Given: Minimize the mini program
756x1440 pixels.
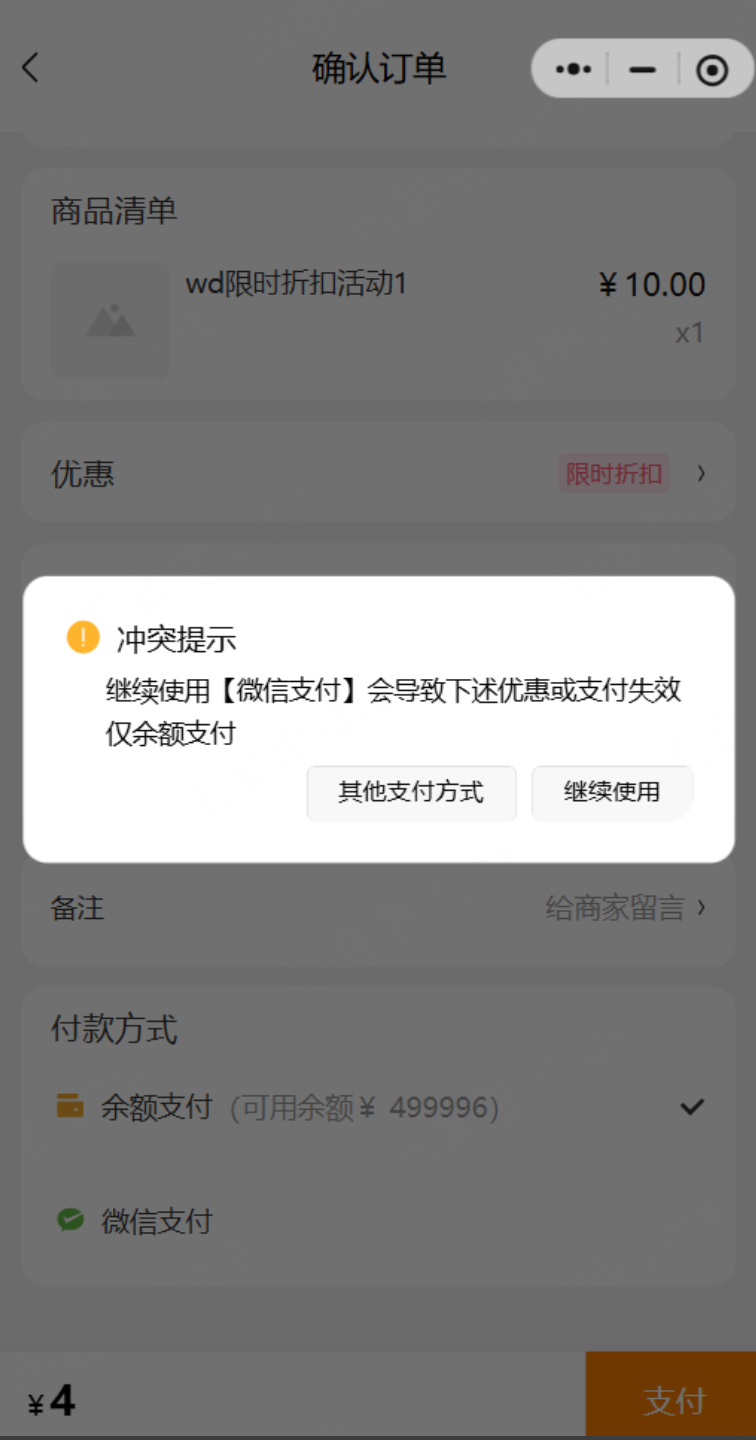Looking at the screenshot, I should coord(642,69).
